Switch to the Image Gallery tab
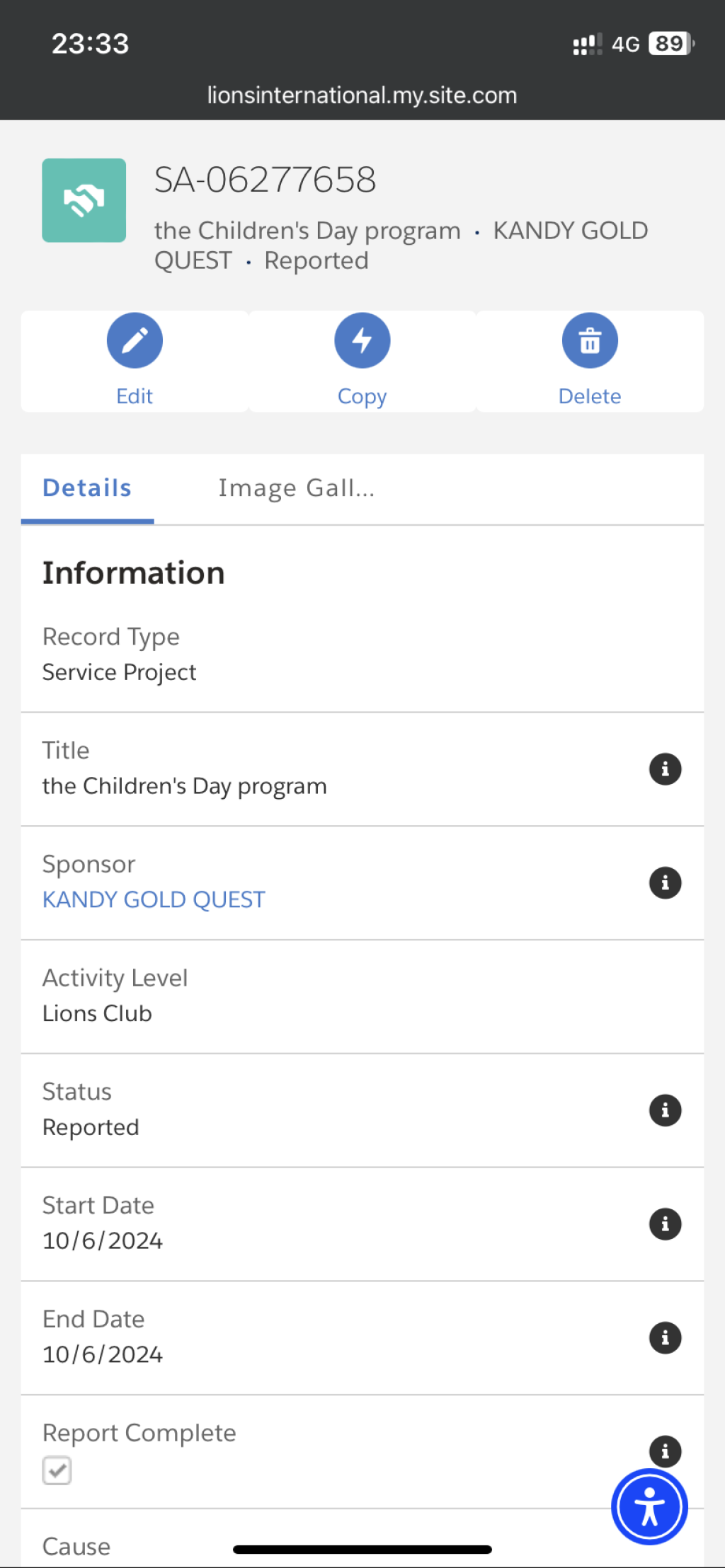Screen dimensions: 725x1568 [296, 488]
